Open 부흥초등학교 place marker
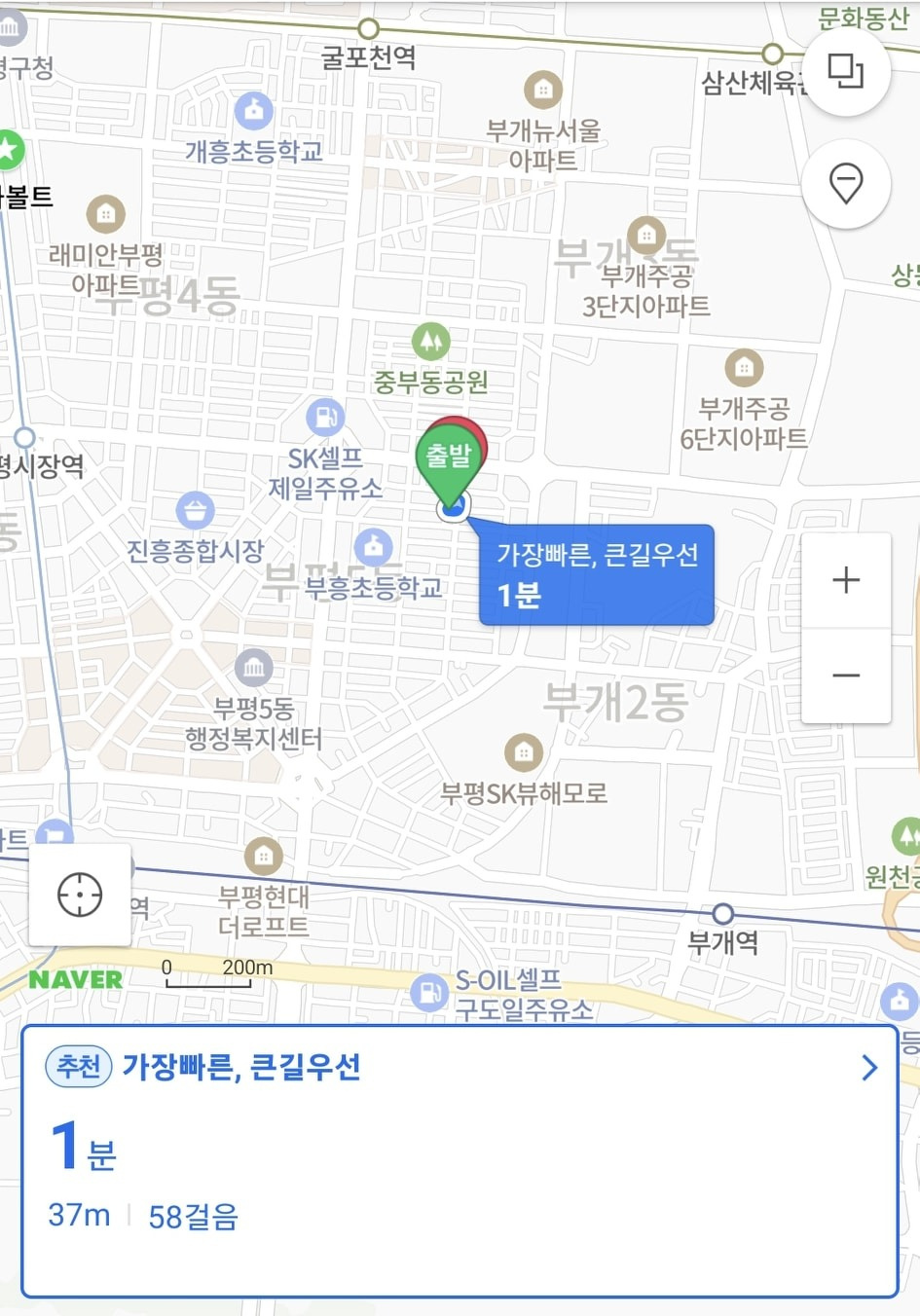This screenshot has width=920, height=1316. (373, 548)
